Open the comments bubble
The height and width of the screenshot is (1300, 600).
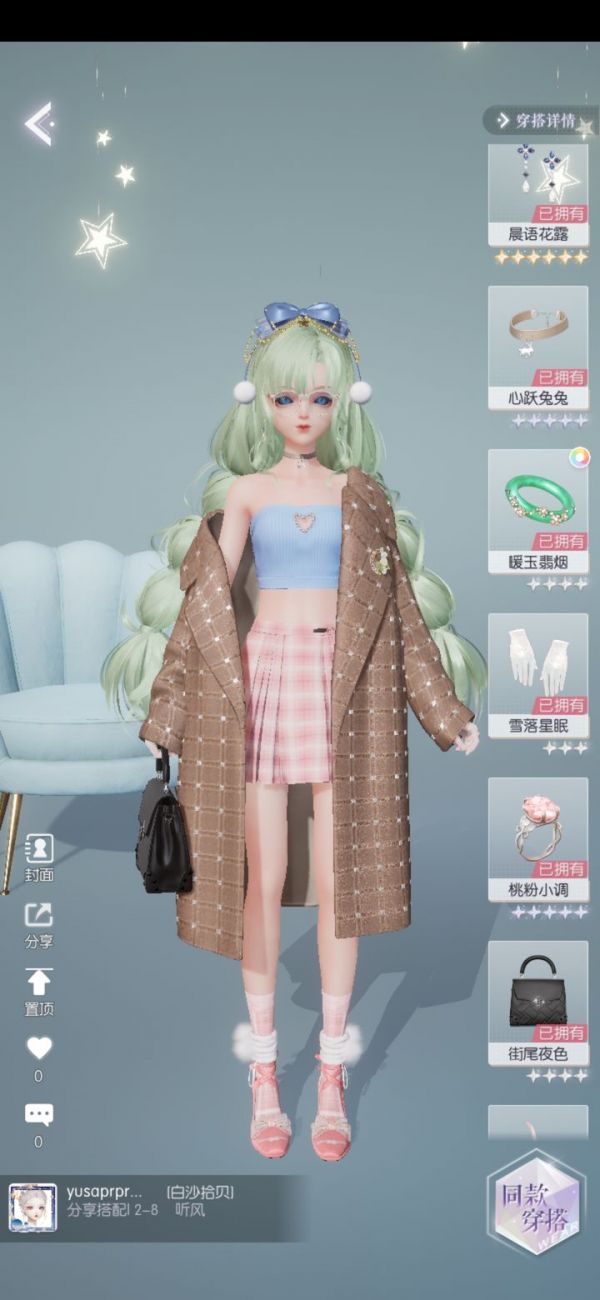(39, 1125)
